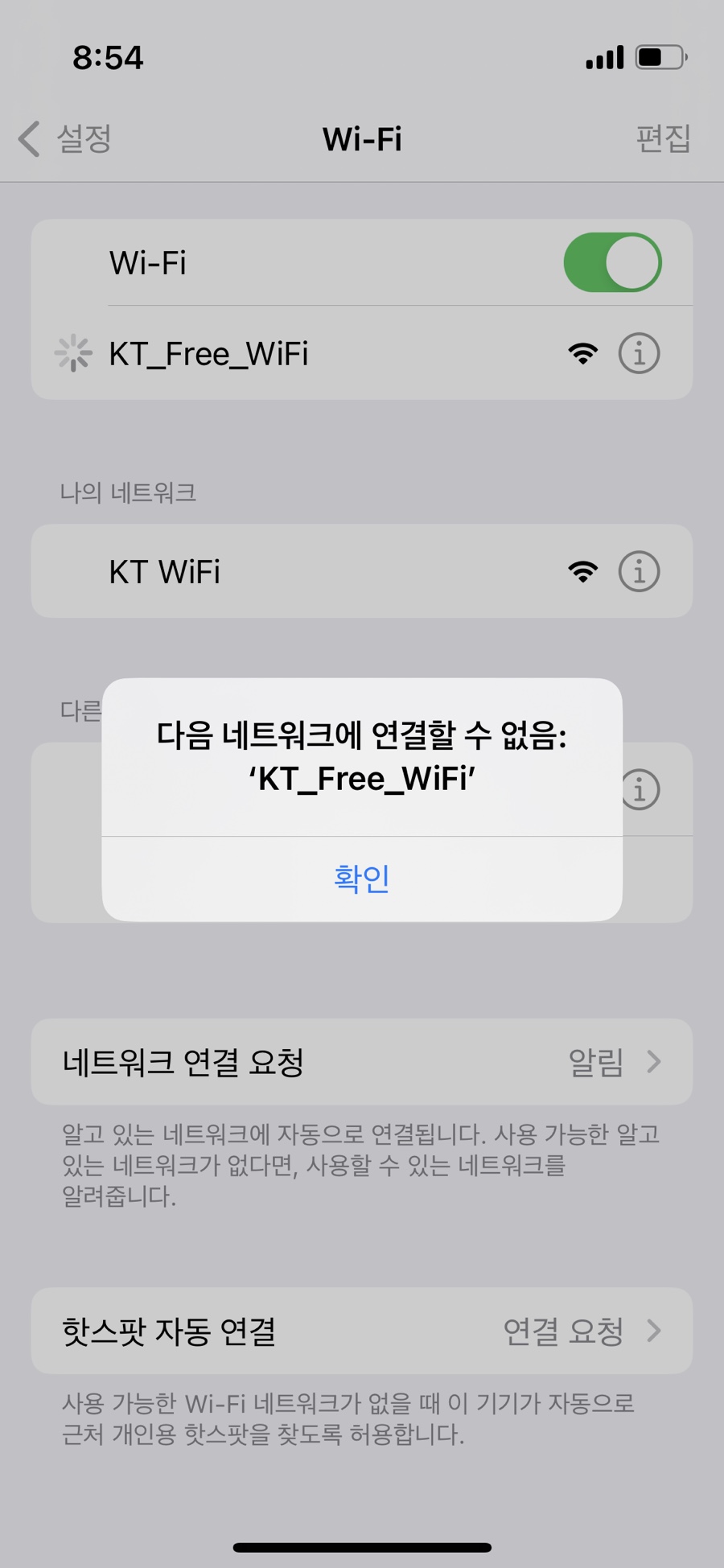Open 핫스팟 자동 연결 setting
The height and width of the screenshot is (1568, 724).
coord(361,1331)
